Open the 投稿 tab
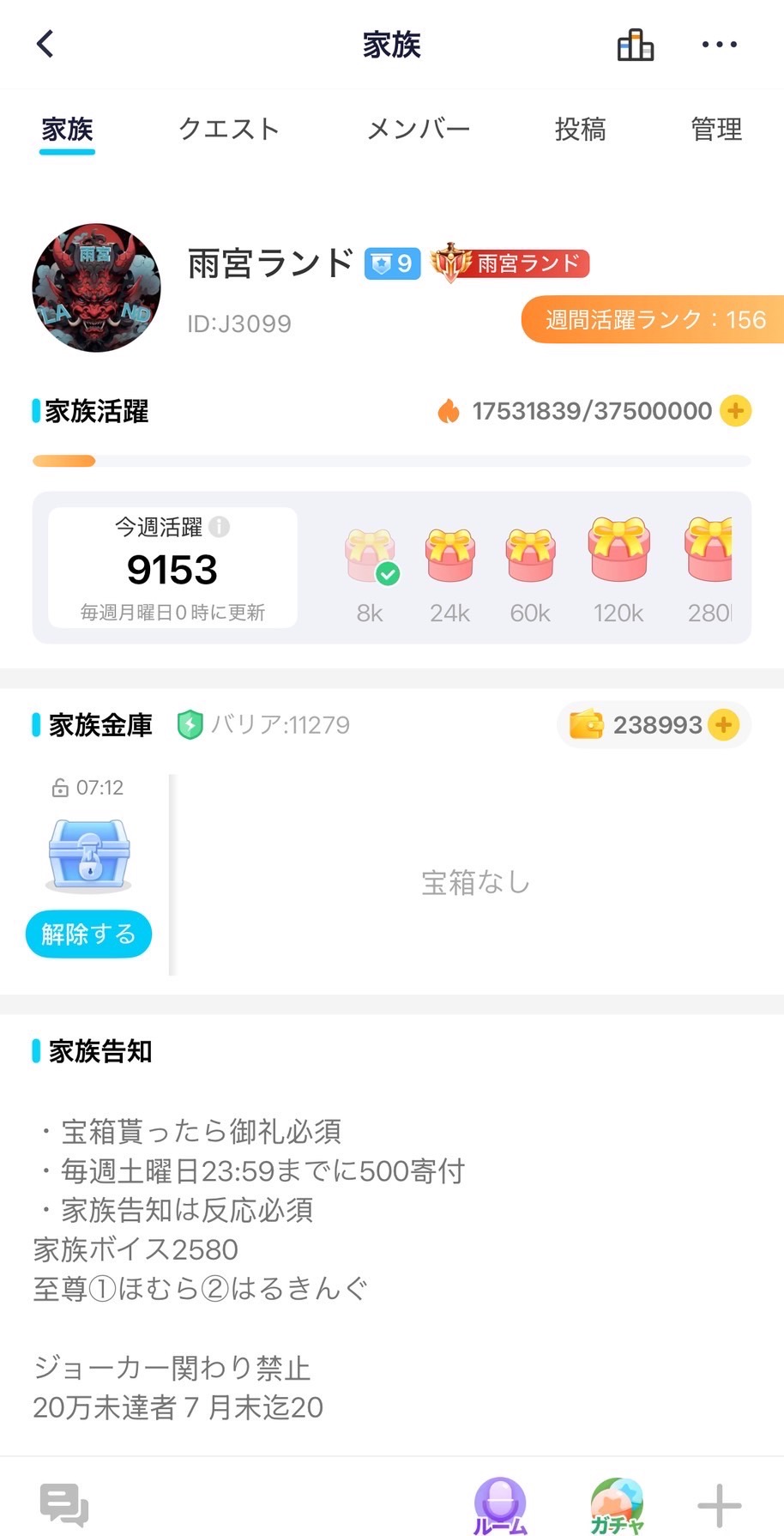Viewport: 784px width, 1536px height. [580, 129]
